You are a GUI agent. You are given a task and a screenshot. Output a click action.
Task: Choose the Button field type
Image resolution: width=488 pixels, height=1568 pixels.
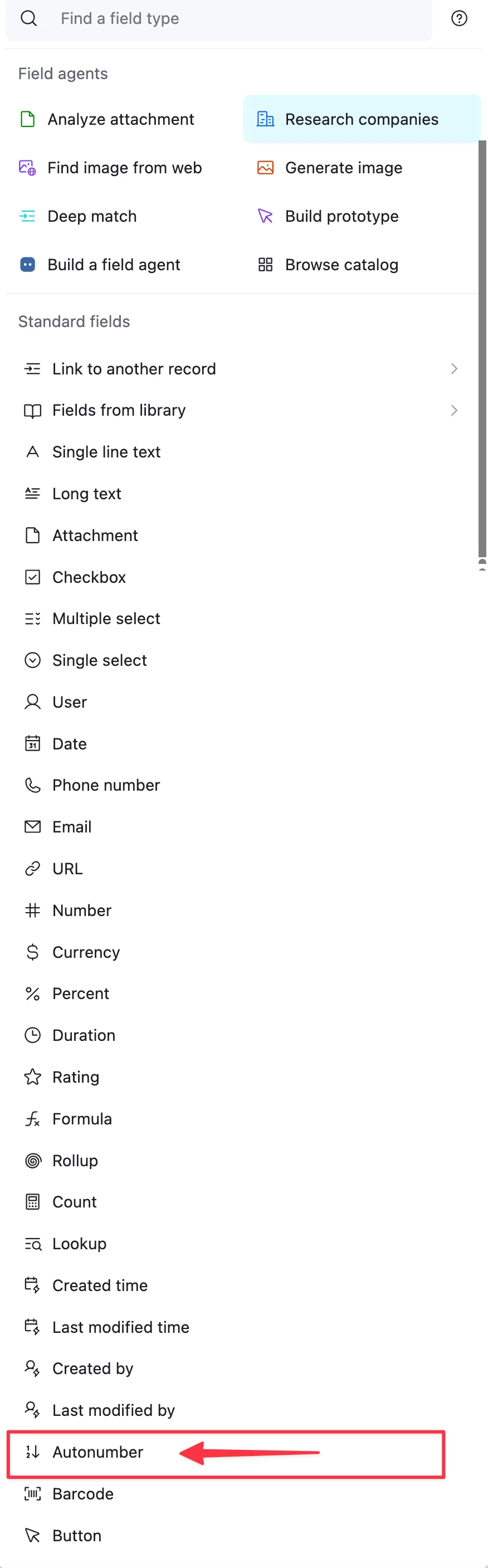77,1536
